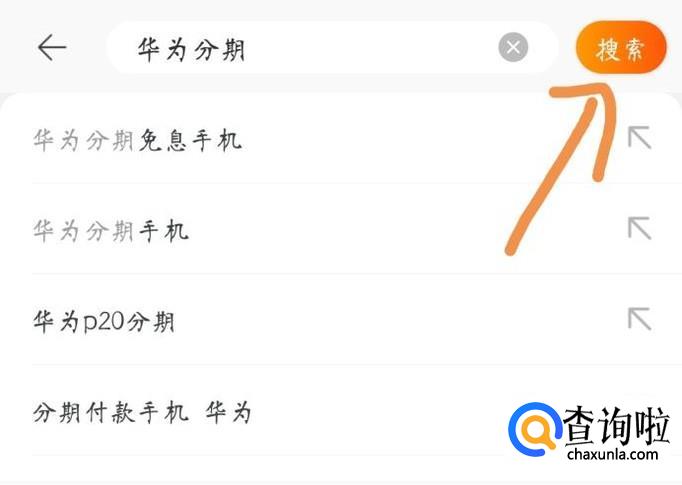Fill search with 华为分期免息手机 via its arrow

coord(639,138)
